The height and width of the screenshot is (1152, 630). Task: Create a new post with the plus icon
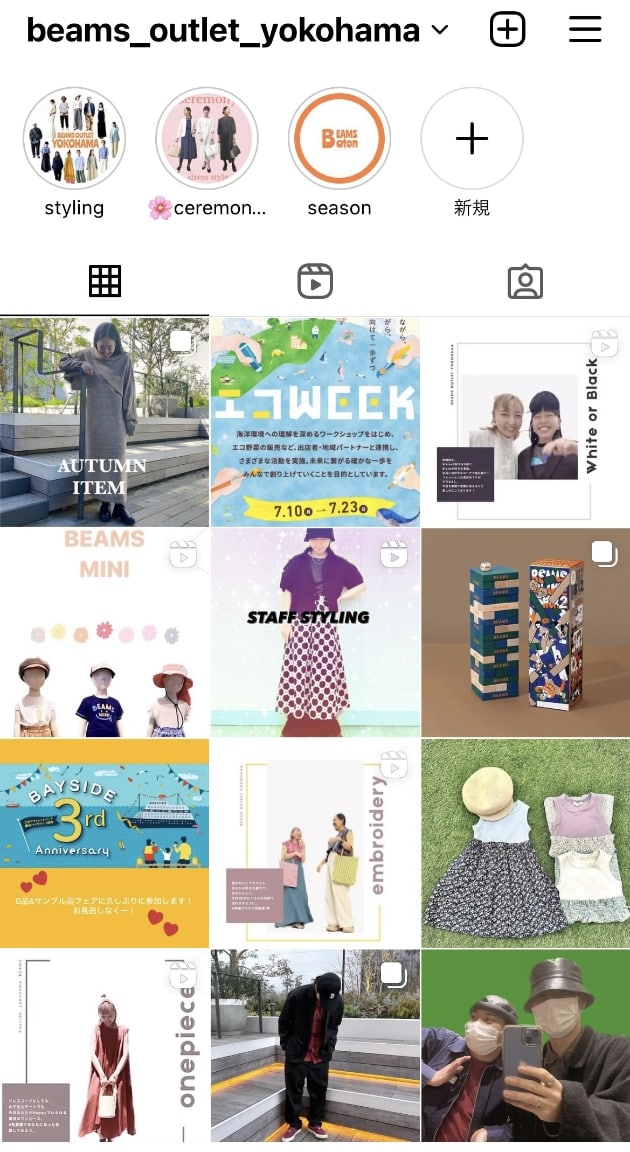(x=507, y=30)
